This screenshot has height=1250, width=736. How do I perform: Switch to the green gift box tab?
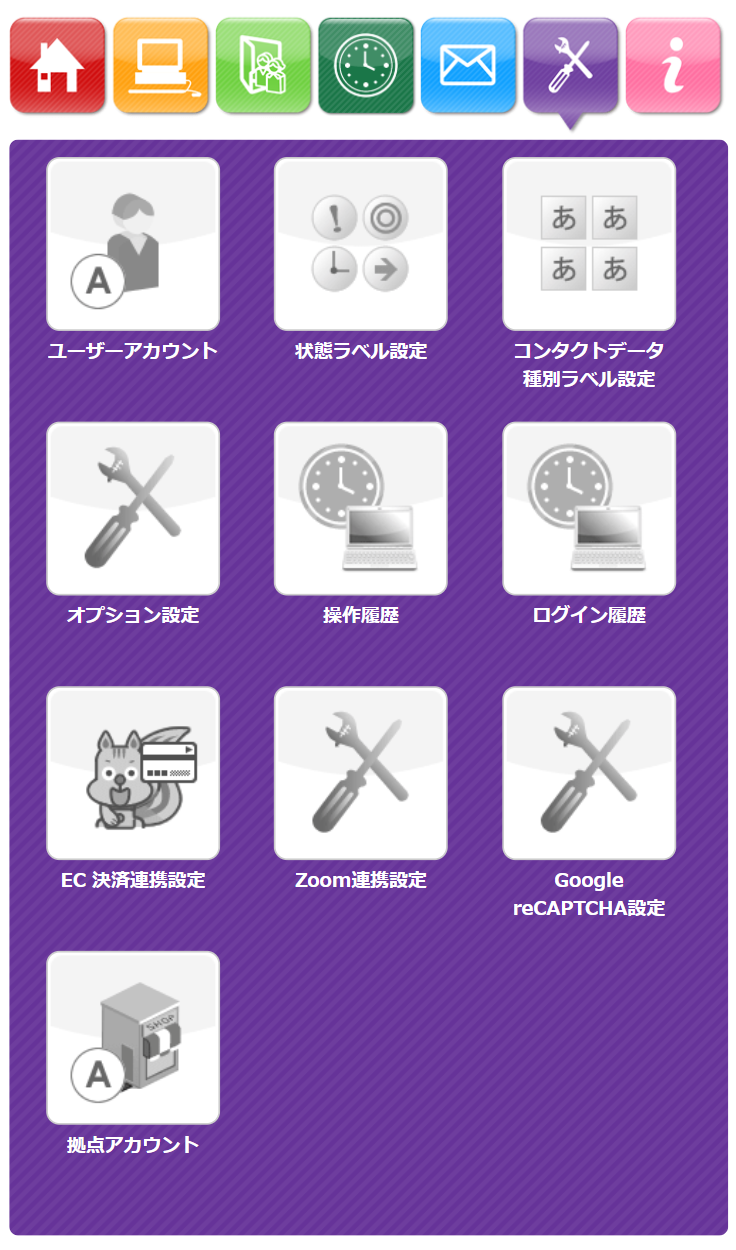click(263, 65)
